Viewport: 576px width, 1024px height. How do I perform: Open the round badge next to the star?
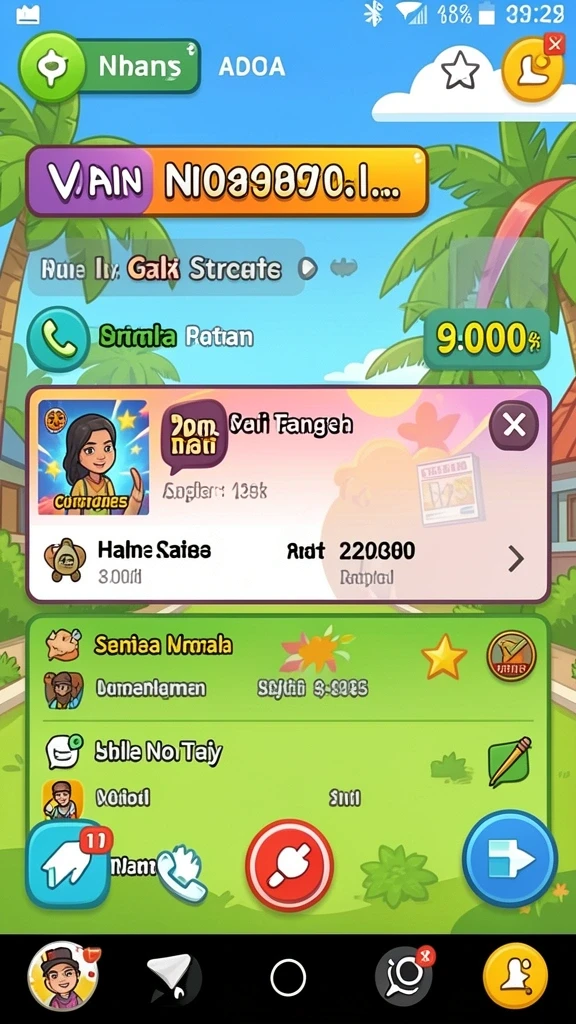(x=511, y=656)
